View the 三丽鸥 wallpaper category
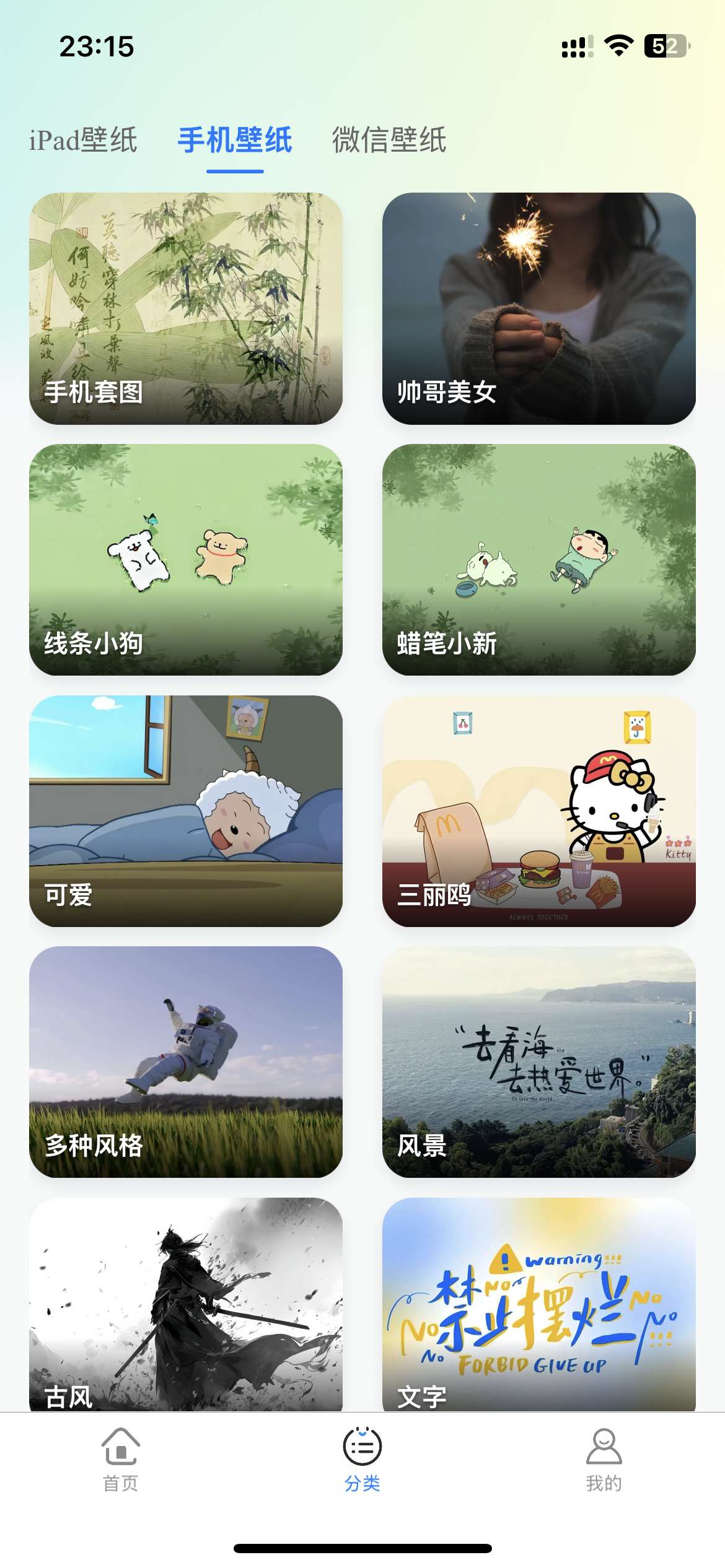The width and height of the screenshot is (725, 1568). pyautogui.click(x=538, y=811)
